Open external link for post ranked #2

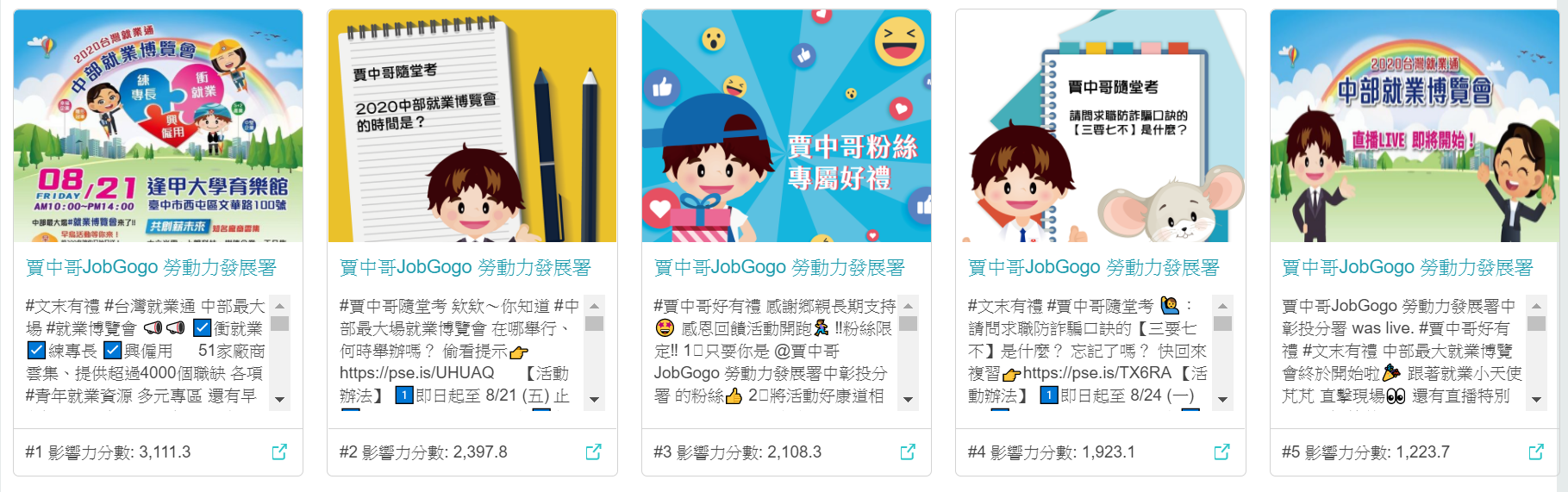pos(593,452)
